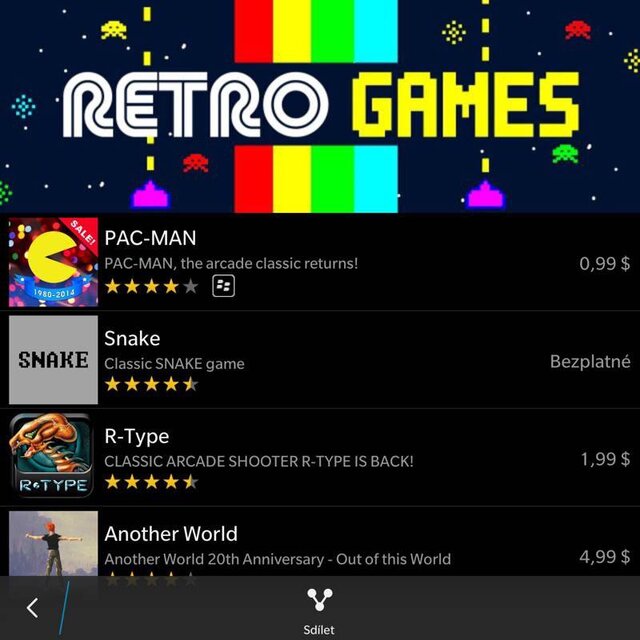The image size is (640, 640).
Task: Open the Snake game listing
Action: coord(320,360)
